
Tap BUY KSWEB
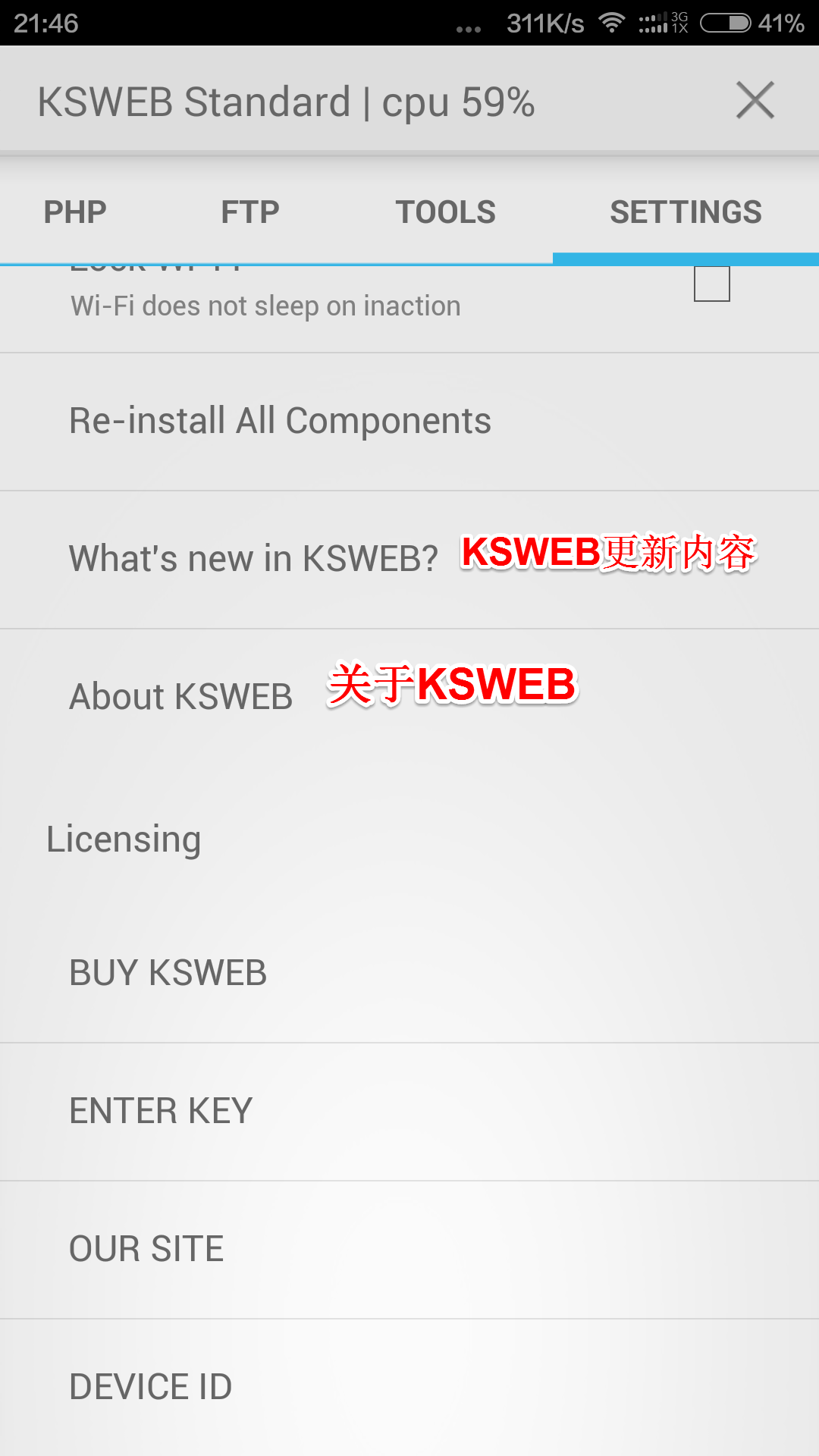point(168,973)
